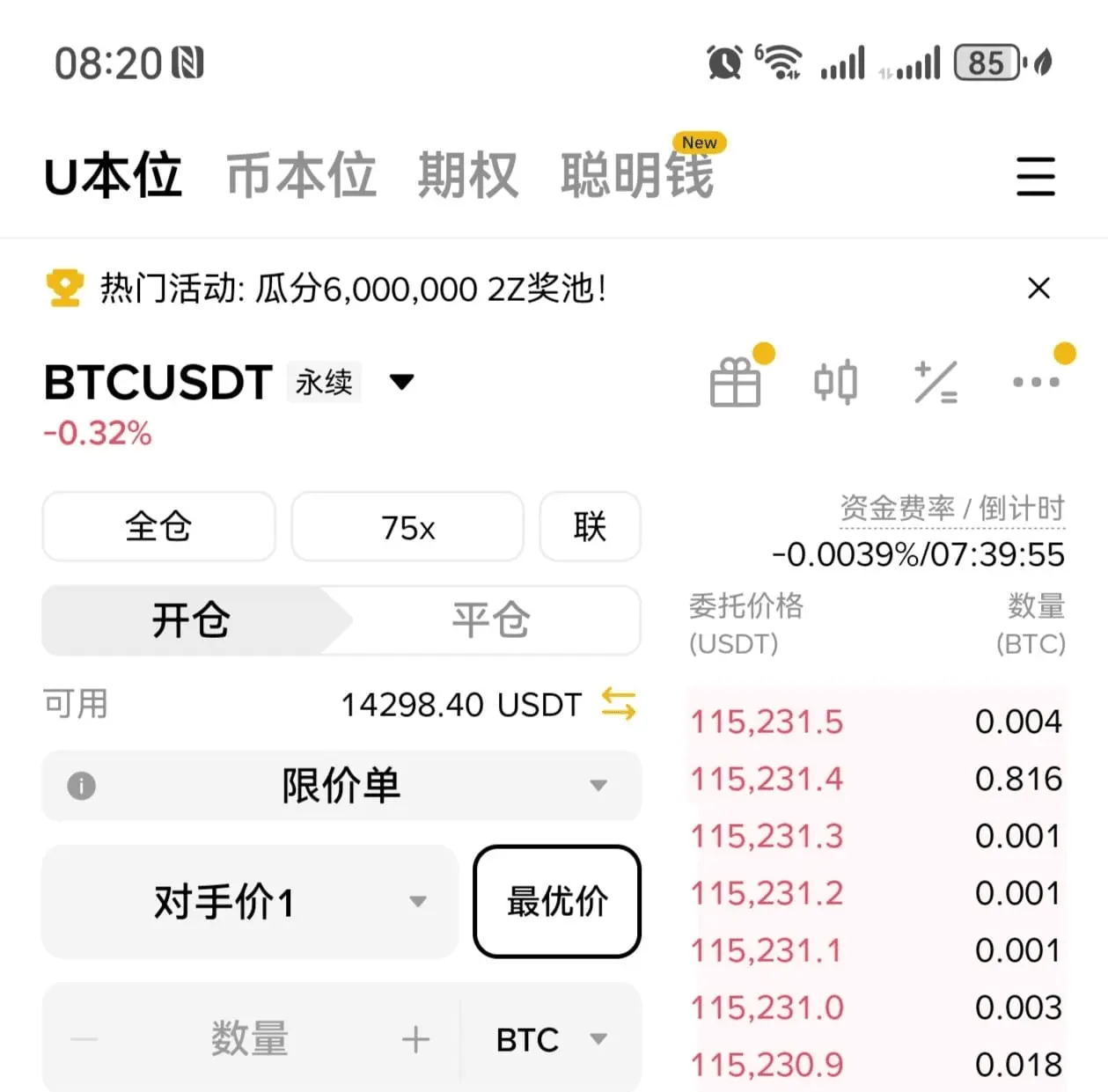The image size is (1108, 1092).
Task: Open the hamburger menu
Action: pyautogui.click(x=1036, y=176)
